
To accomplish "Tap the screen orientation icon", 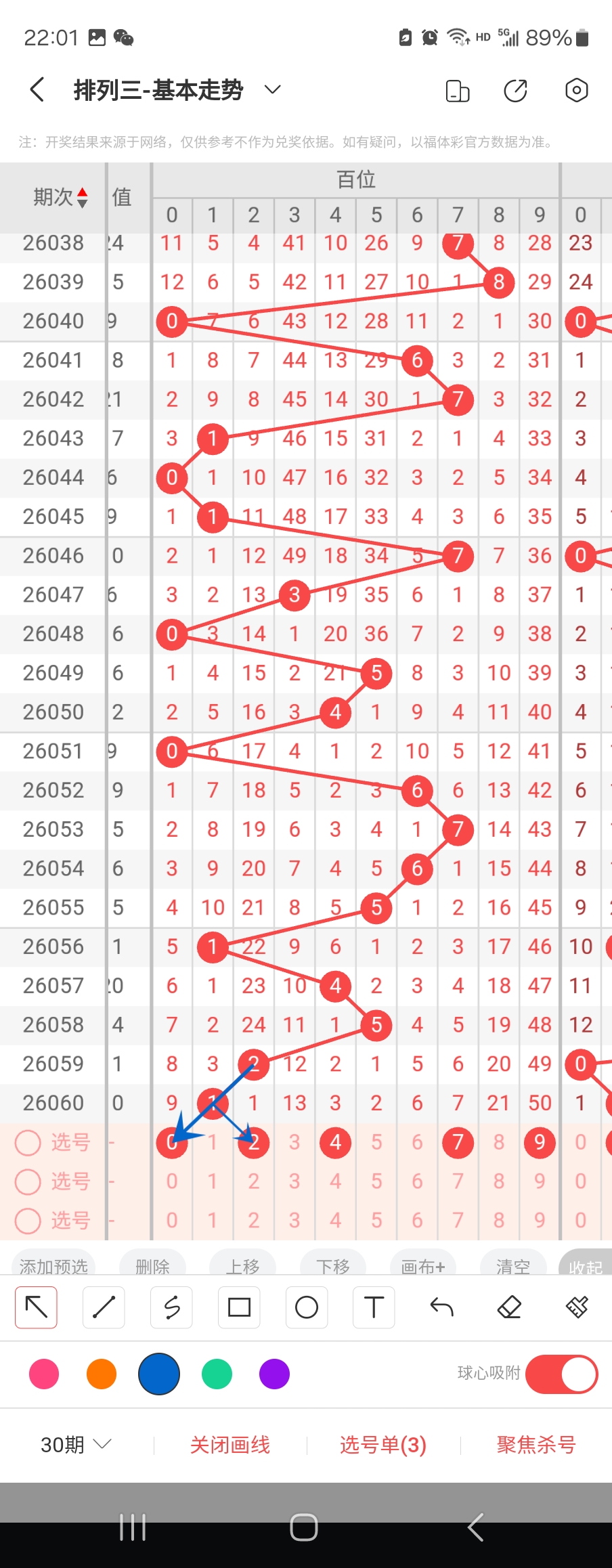I will pos(458,90).
